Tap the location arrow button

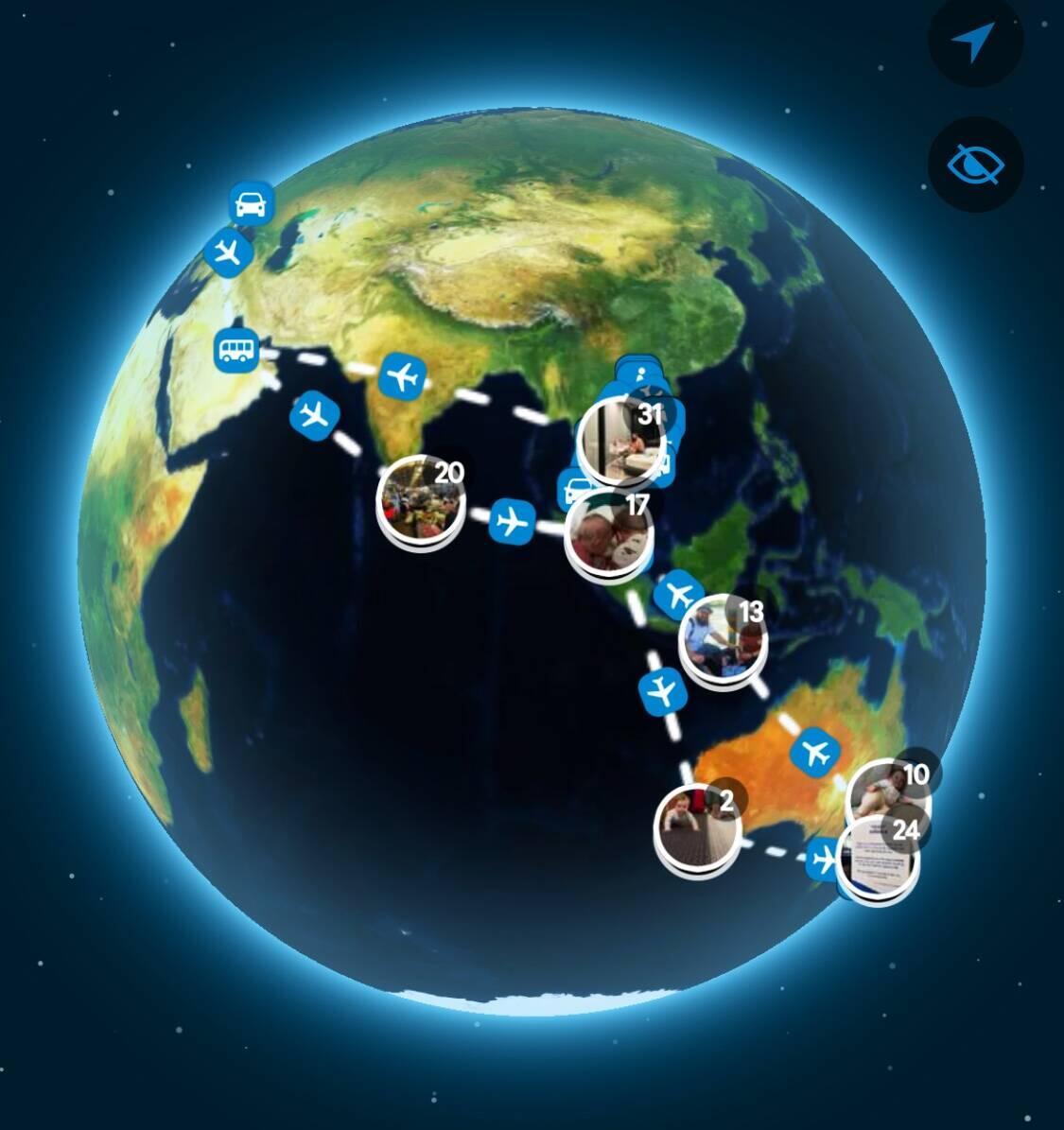[975, 42]
